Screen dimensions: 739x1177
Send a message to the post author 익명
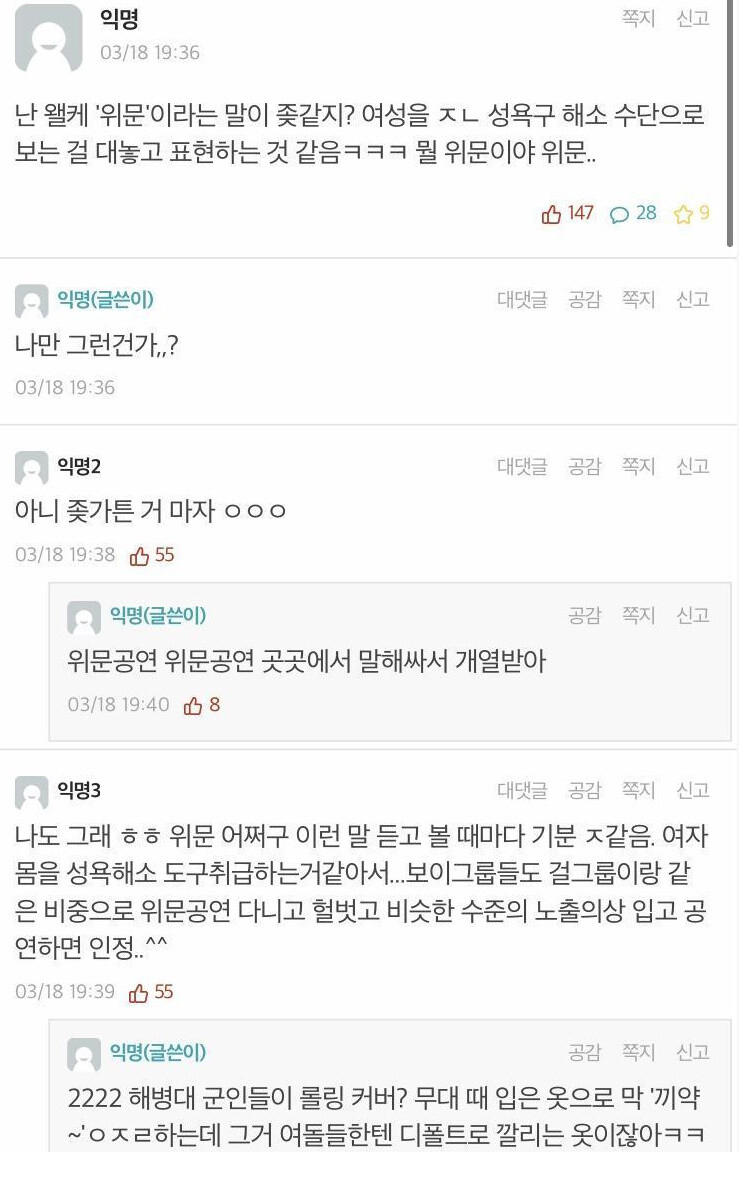pyautogui.click(x=638, y=18)
